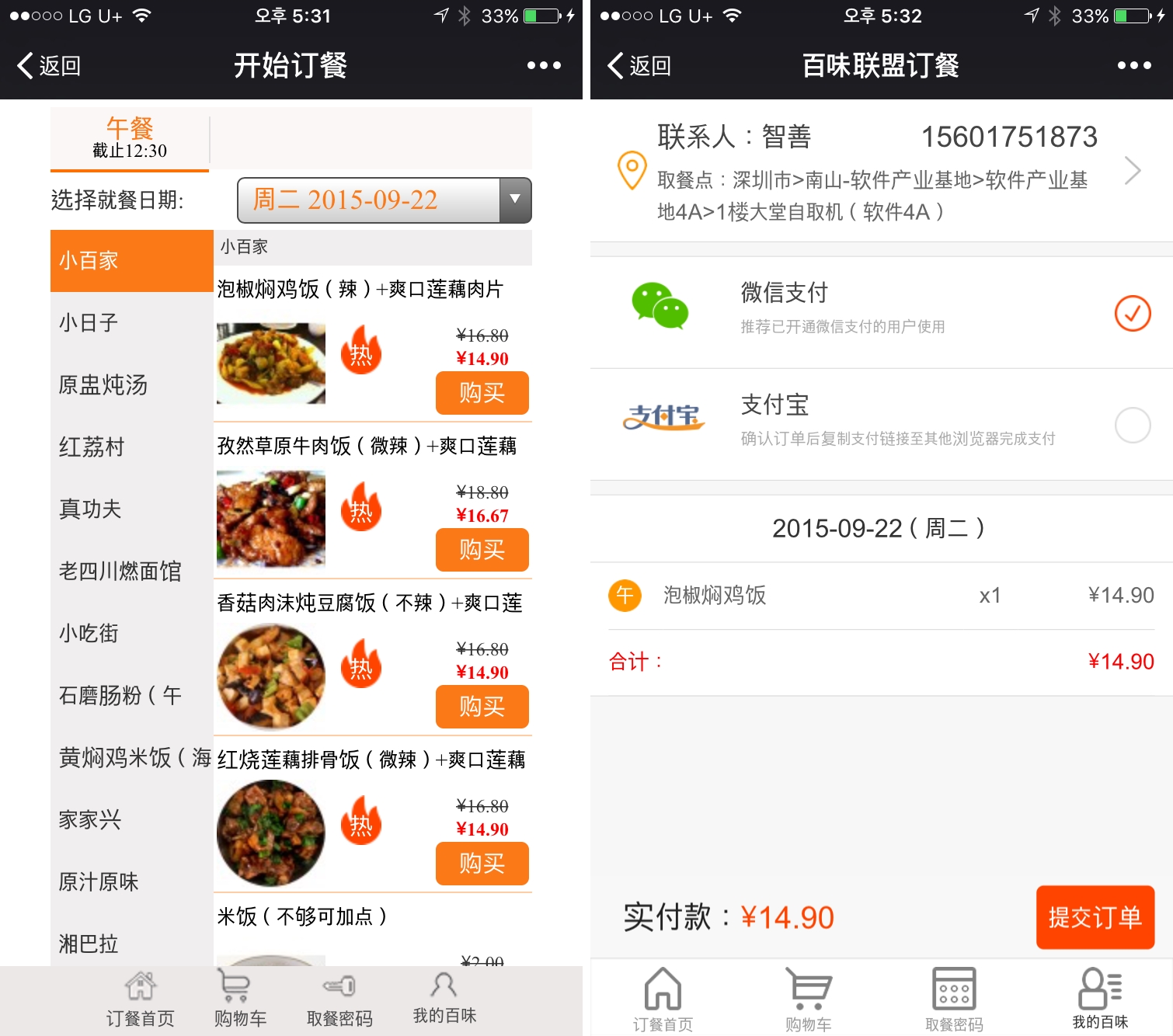The width and height of the screenshot is (1173, 1036).
Task: Add 香菇肉沫炖豆腐饭 with its 购买 button
Action: tap(482, 707)
